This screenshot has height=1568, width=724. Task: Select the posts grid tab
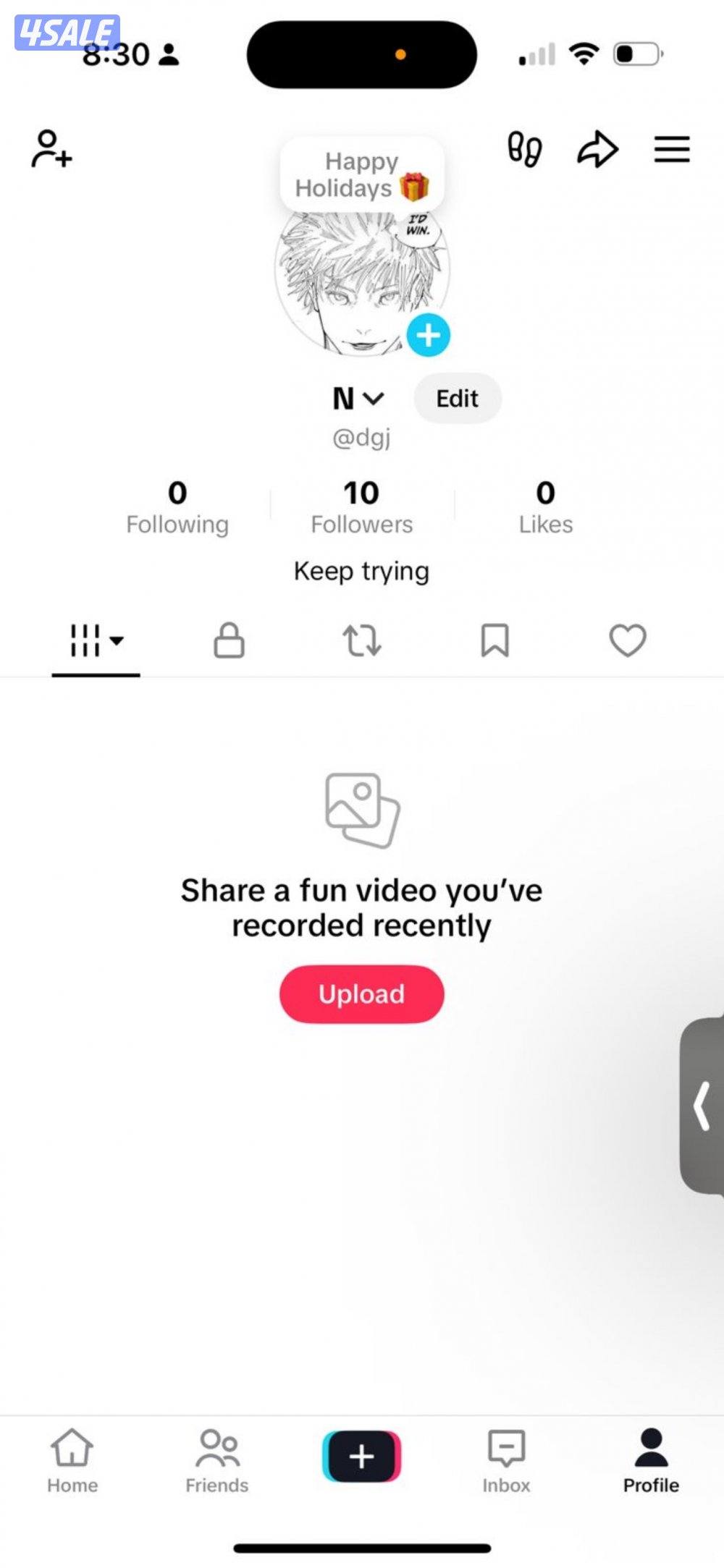[96, 640]
